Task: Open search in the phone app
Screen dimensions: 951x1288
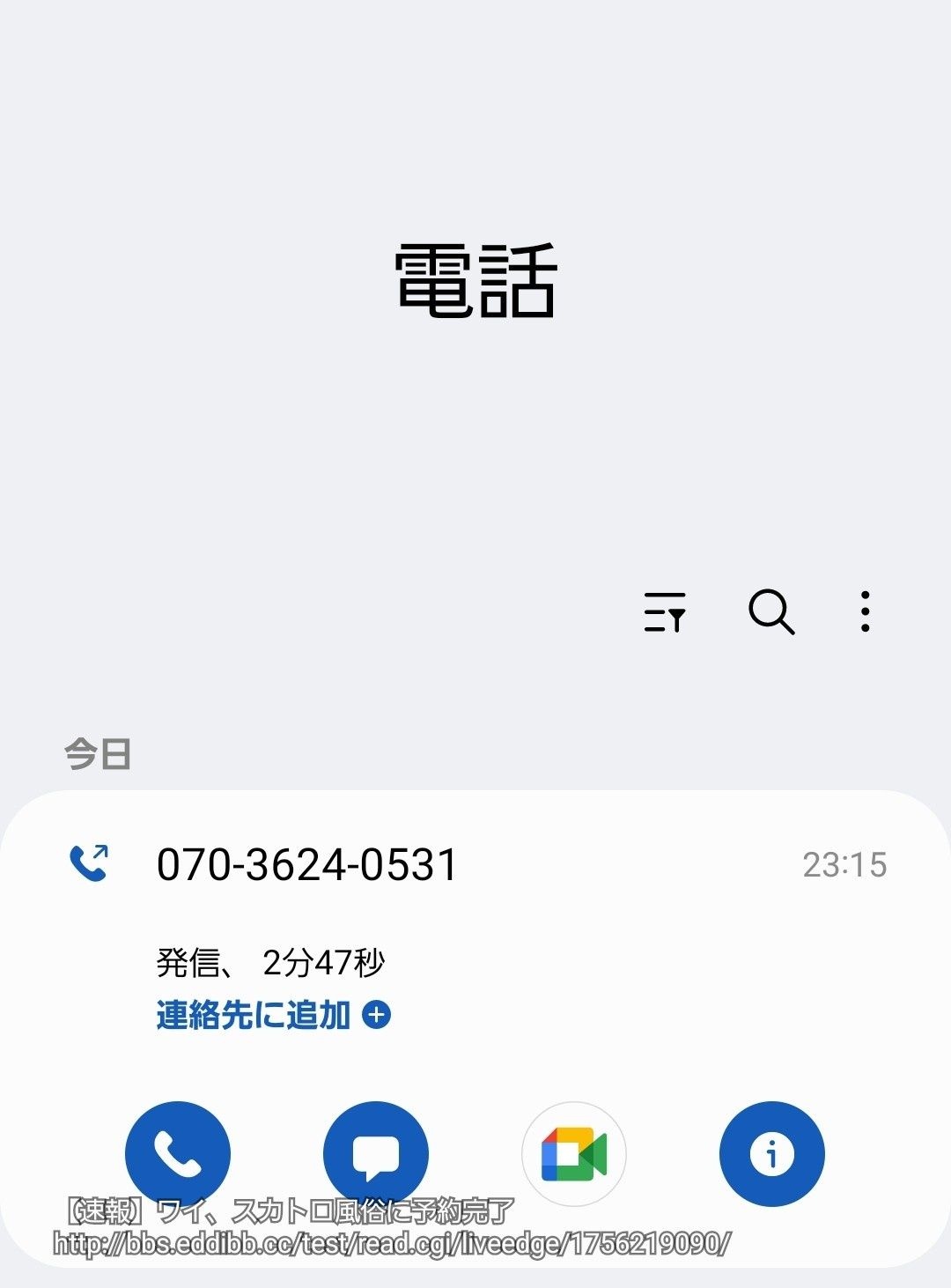Action: 771,611
